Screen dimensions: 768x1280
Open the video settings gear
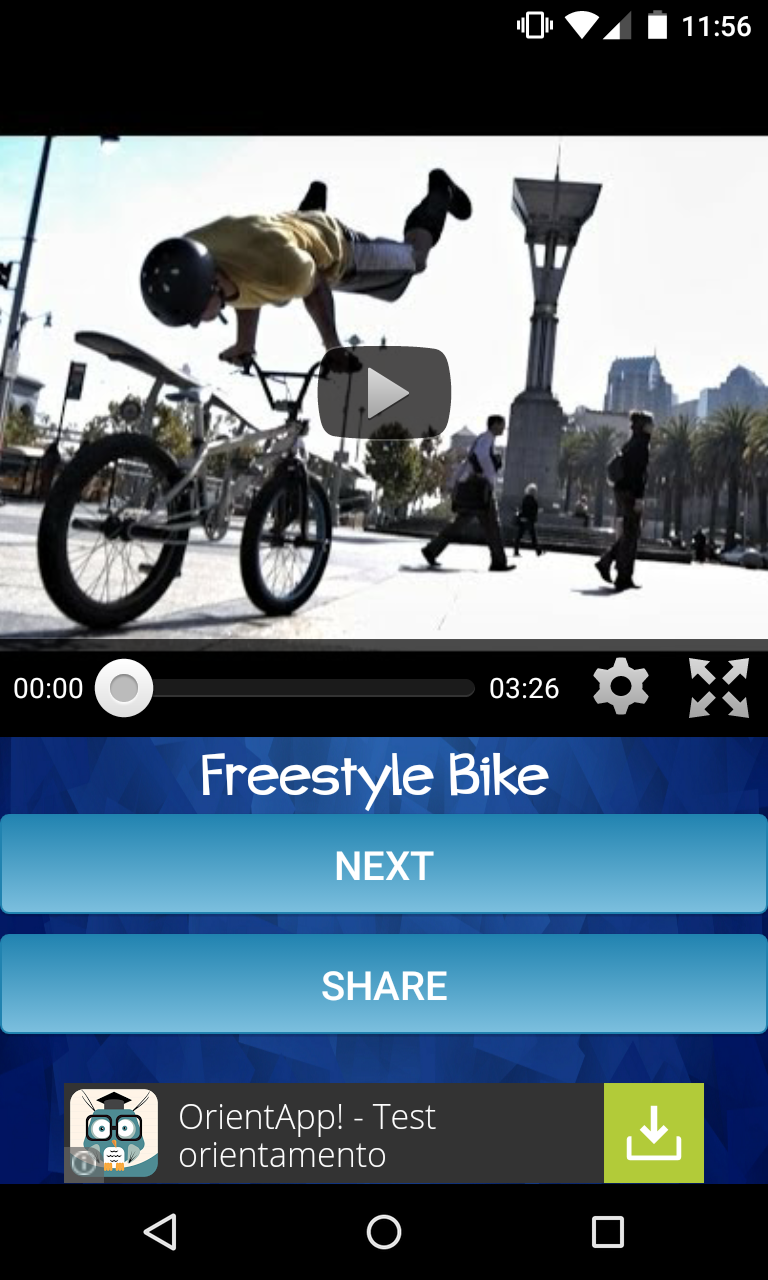621,687
